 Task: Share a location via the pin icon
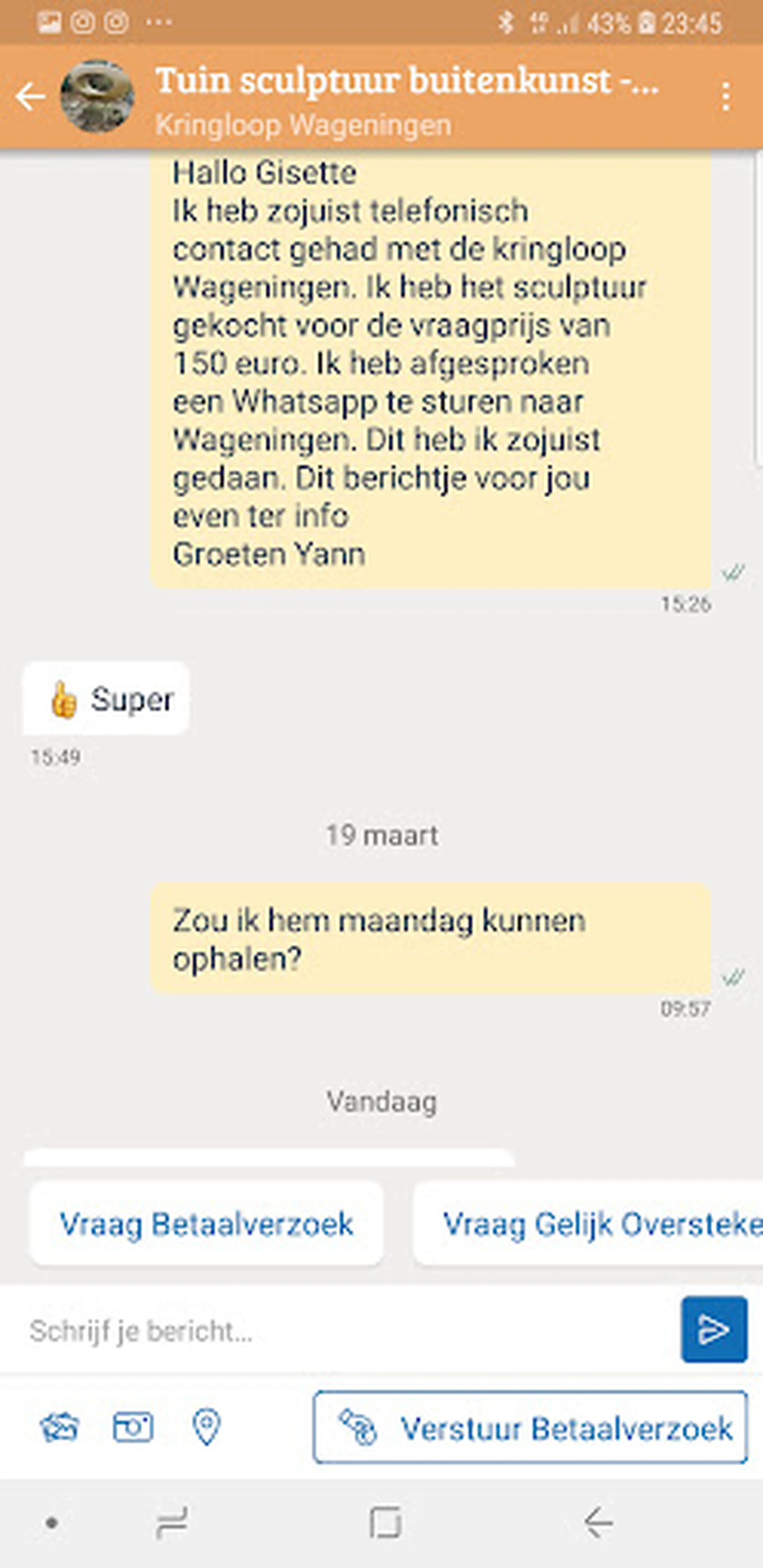[206, 1427]
